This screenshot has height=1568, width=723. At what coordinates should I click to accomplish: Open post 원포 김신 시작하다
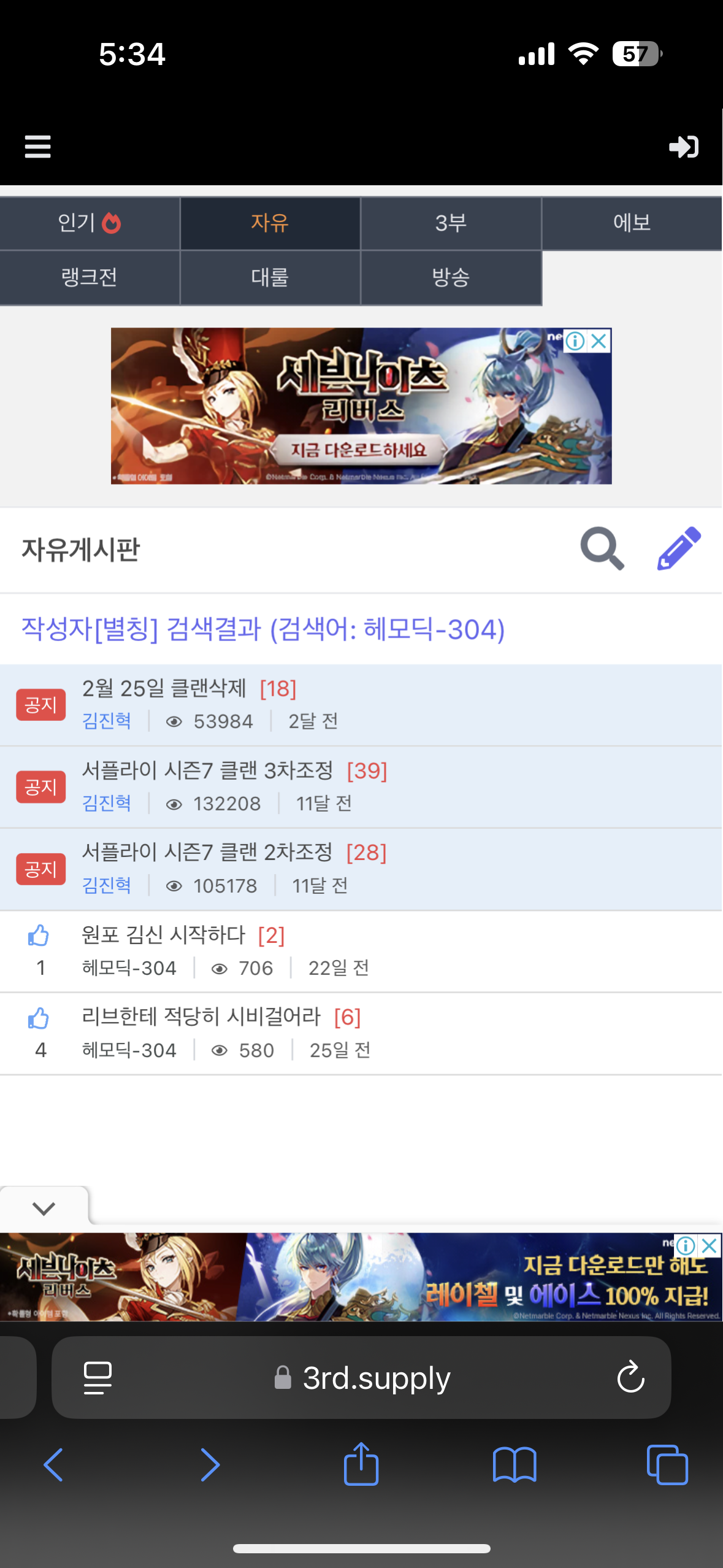tap(163, 935)
